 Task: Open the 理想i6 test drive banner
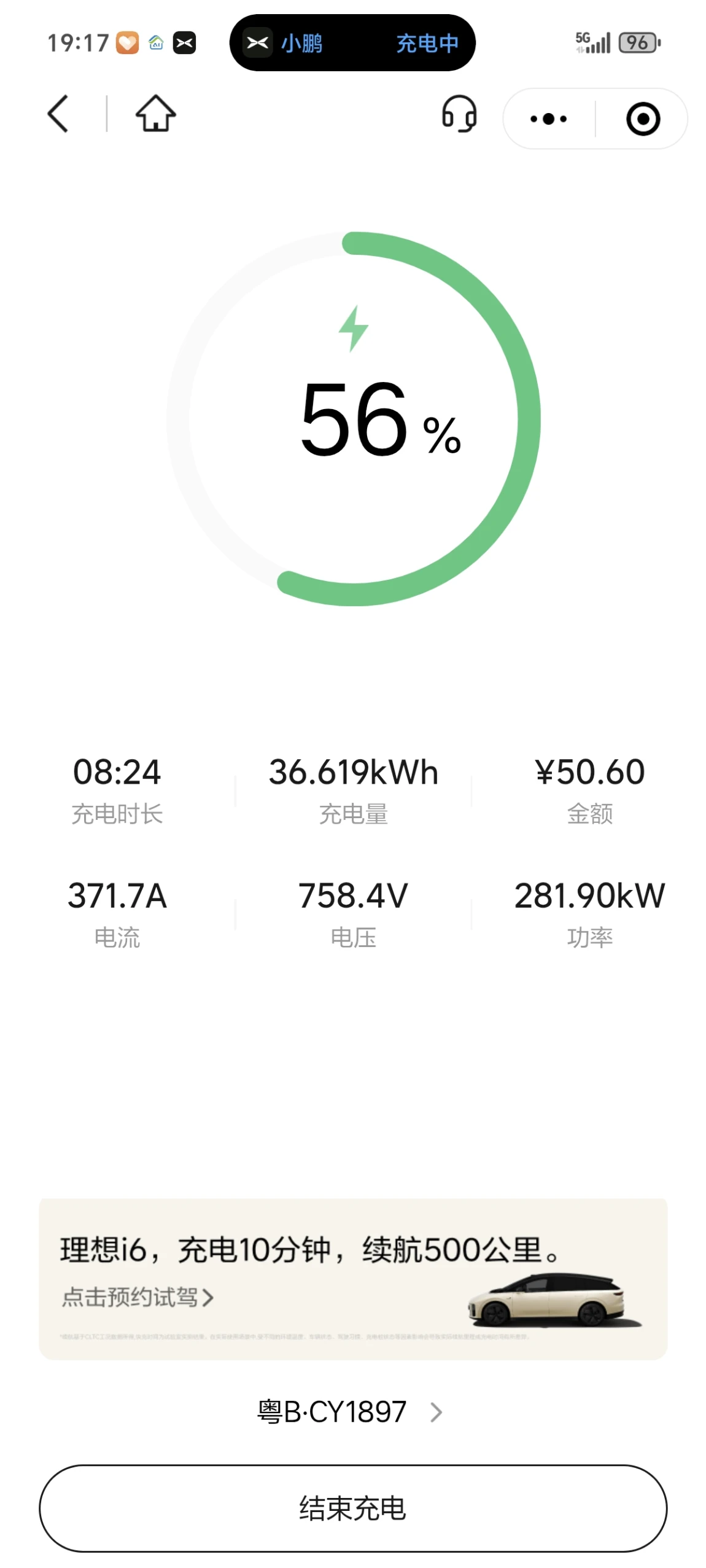coord(352,1277)
